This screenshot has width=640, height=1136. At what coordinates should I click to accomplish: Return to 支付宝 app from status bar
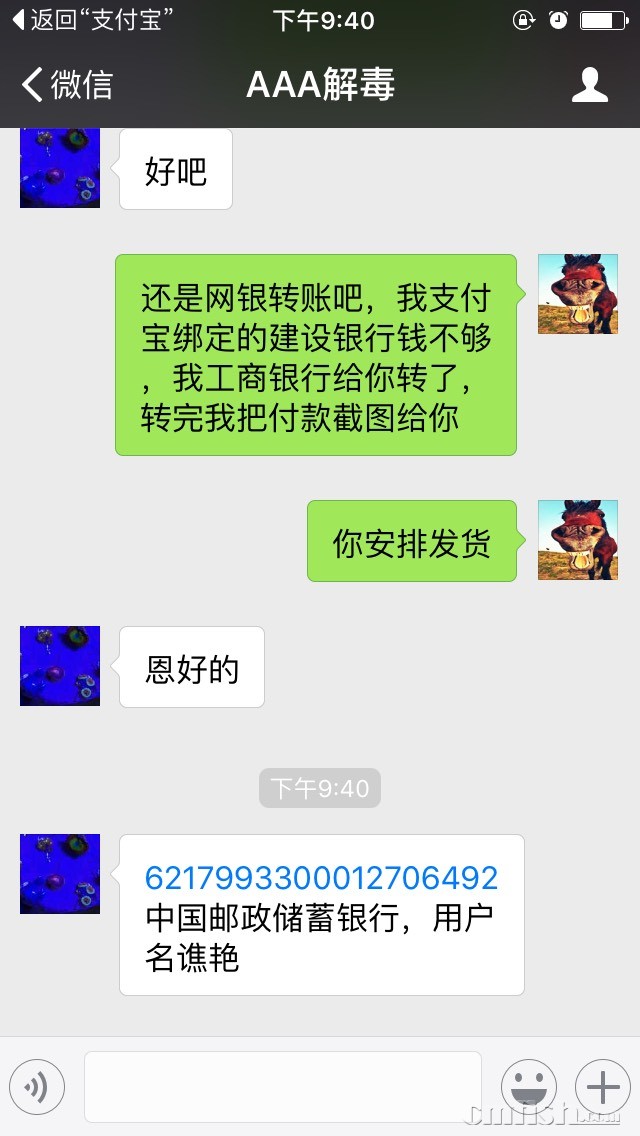[88, 20]
